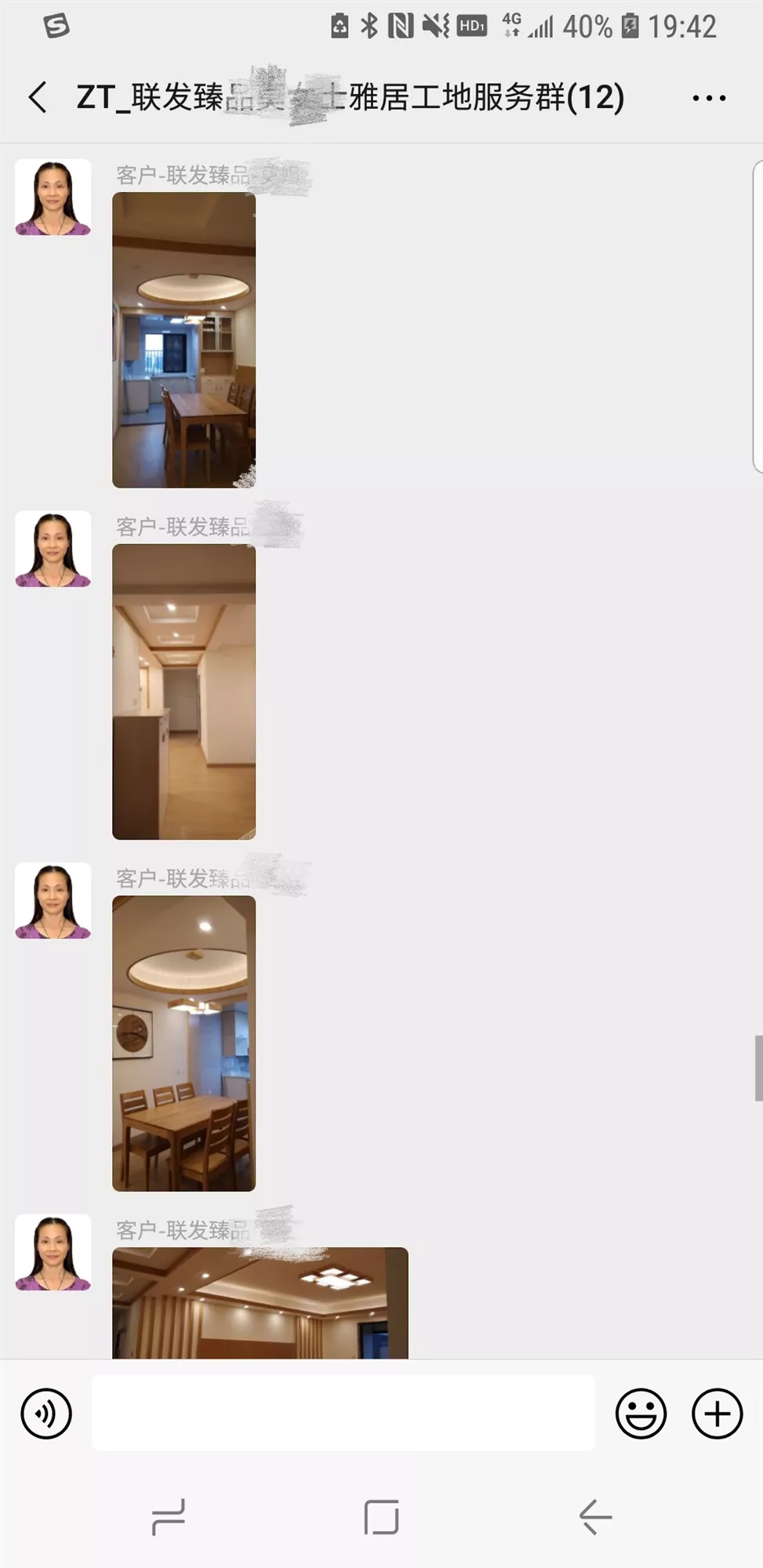Open the hallway corridor photo

coord(183,691)
